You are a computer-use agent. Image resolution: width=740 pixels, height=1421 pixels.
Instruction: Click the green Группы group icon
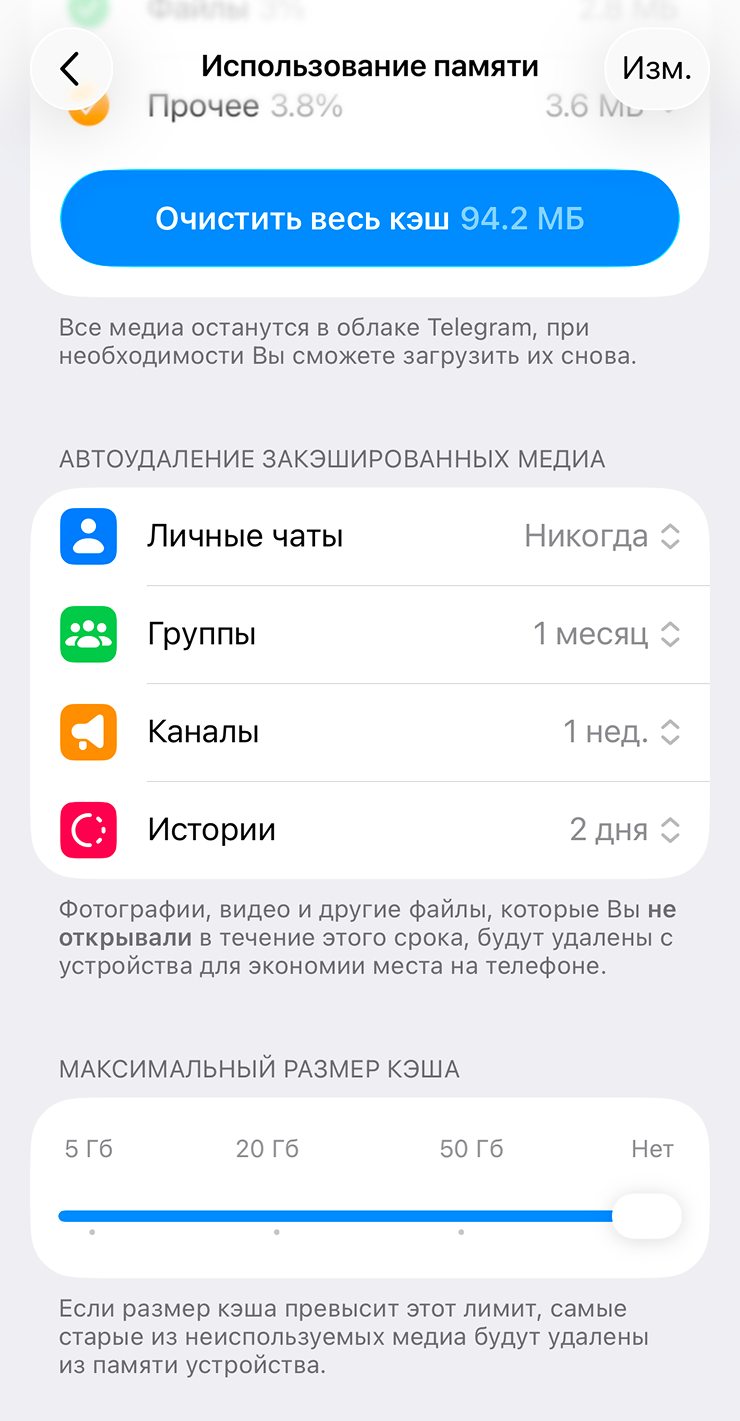point(88,634)
